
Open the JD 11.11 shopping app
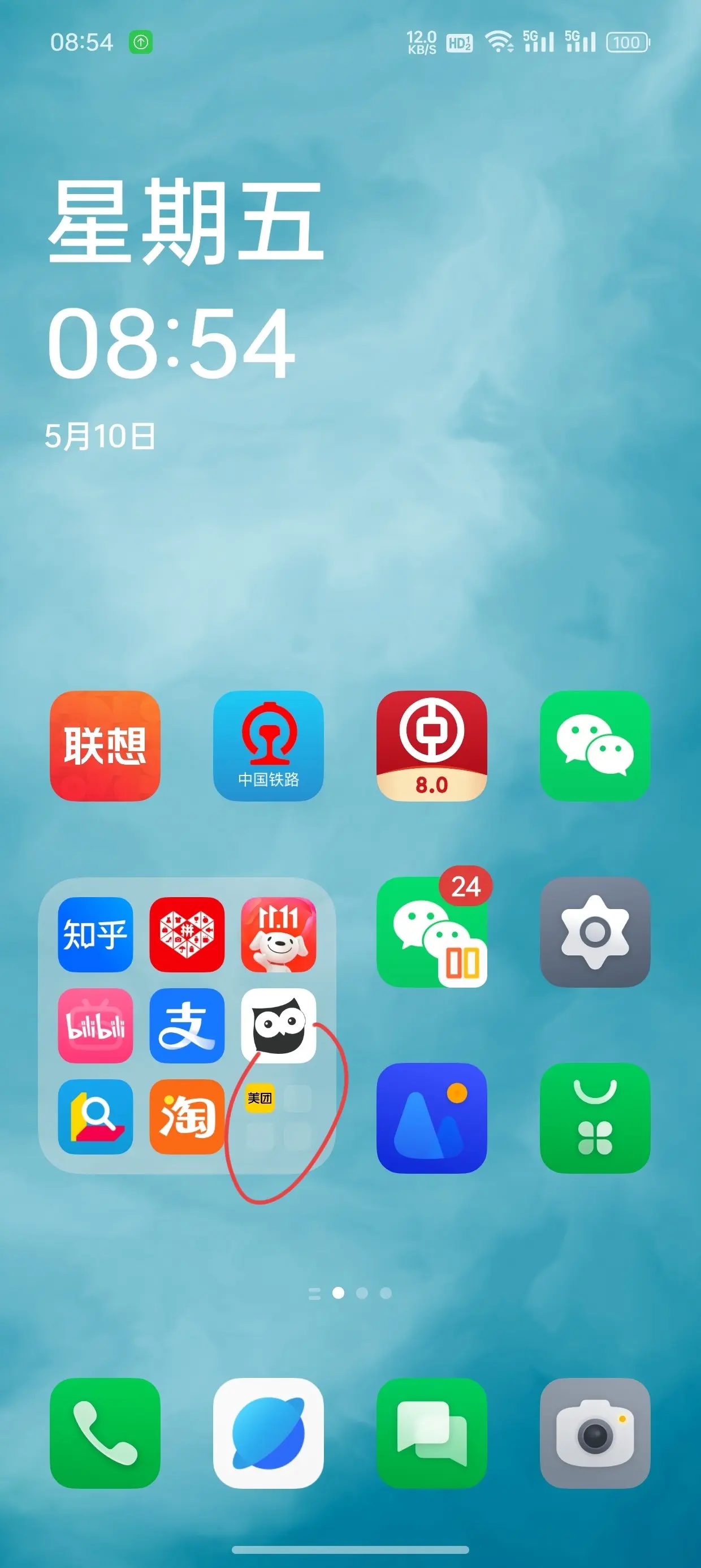tap(279, 934)
